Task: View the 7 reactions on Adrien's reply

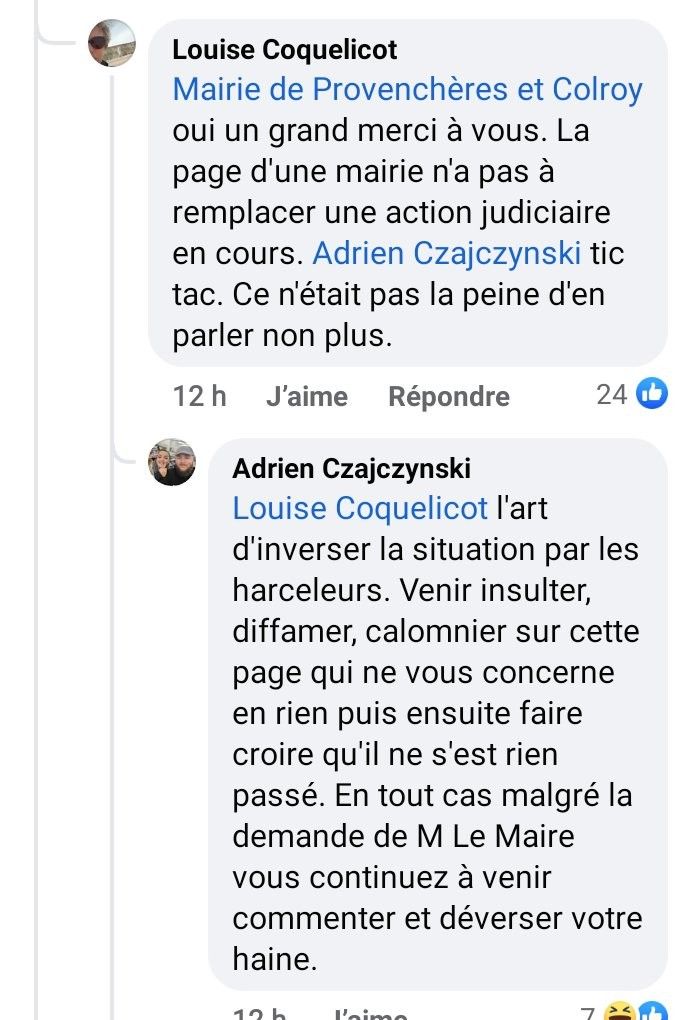Action: pos(636,1010)
